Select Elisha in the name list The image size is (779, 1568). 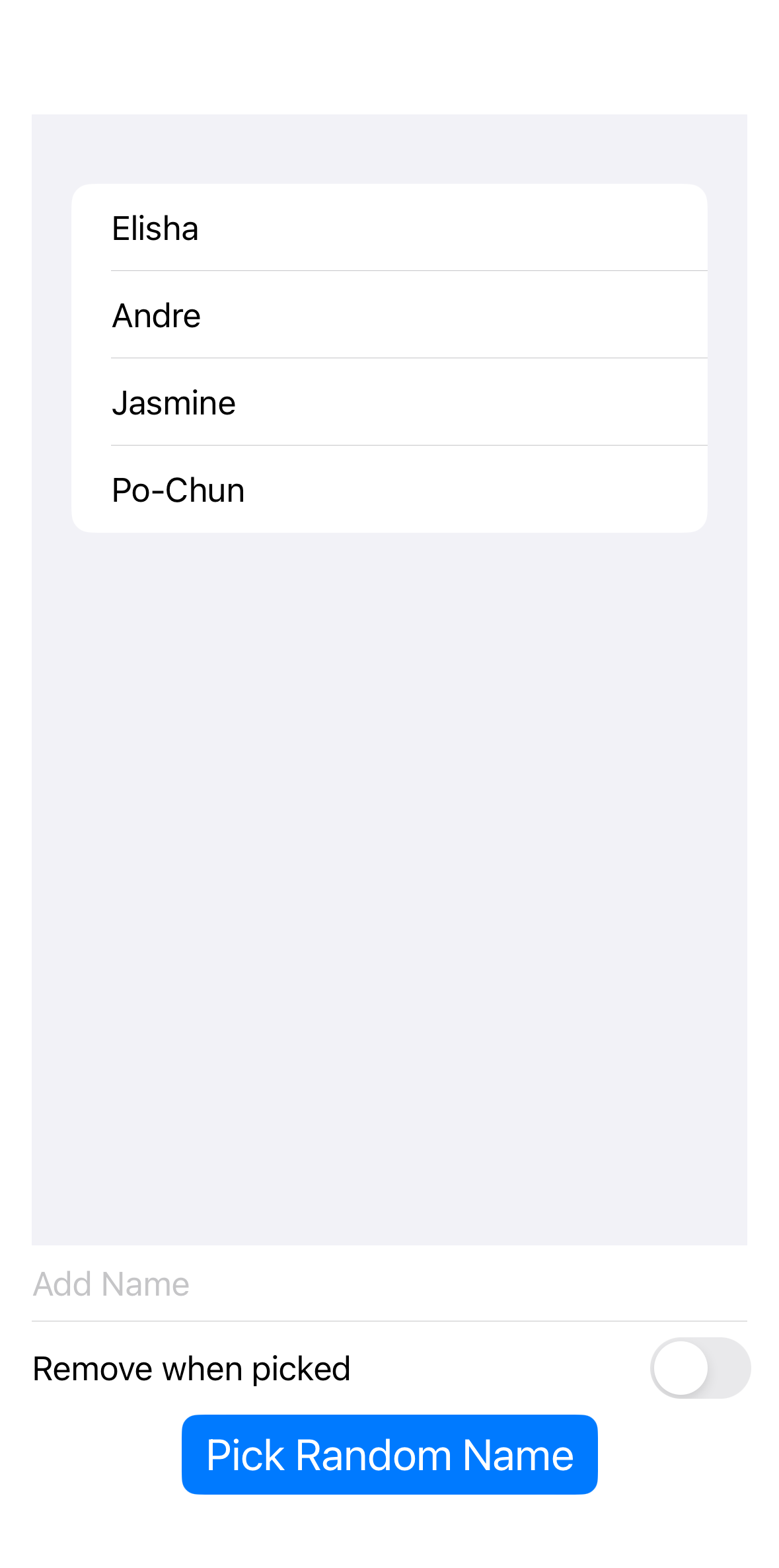click(389, 228)
